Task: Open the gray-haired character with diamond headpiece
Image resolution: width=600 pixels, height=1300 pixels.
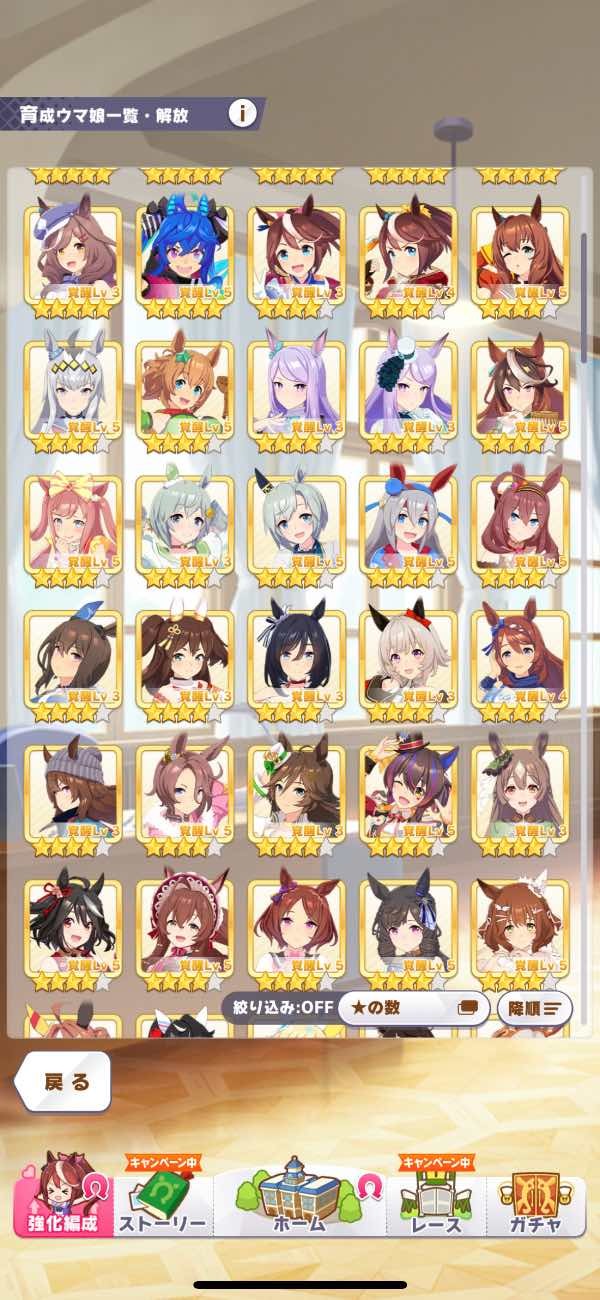Action: 72,386
